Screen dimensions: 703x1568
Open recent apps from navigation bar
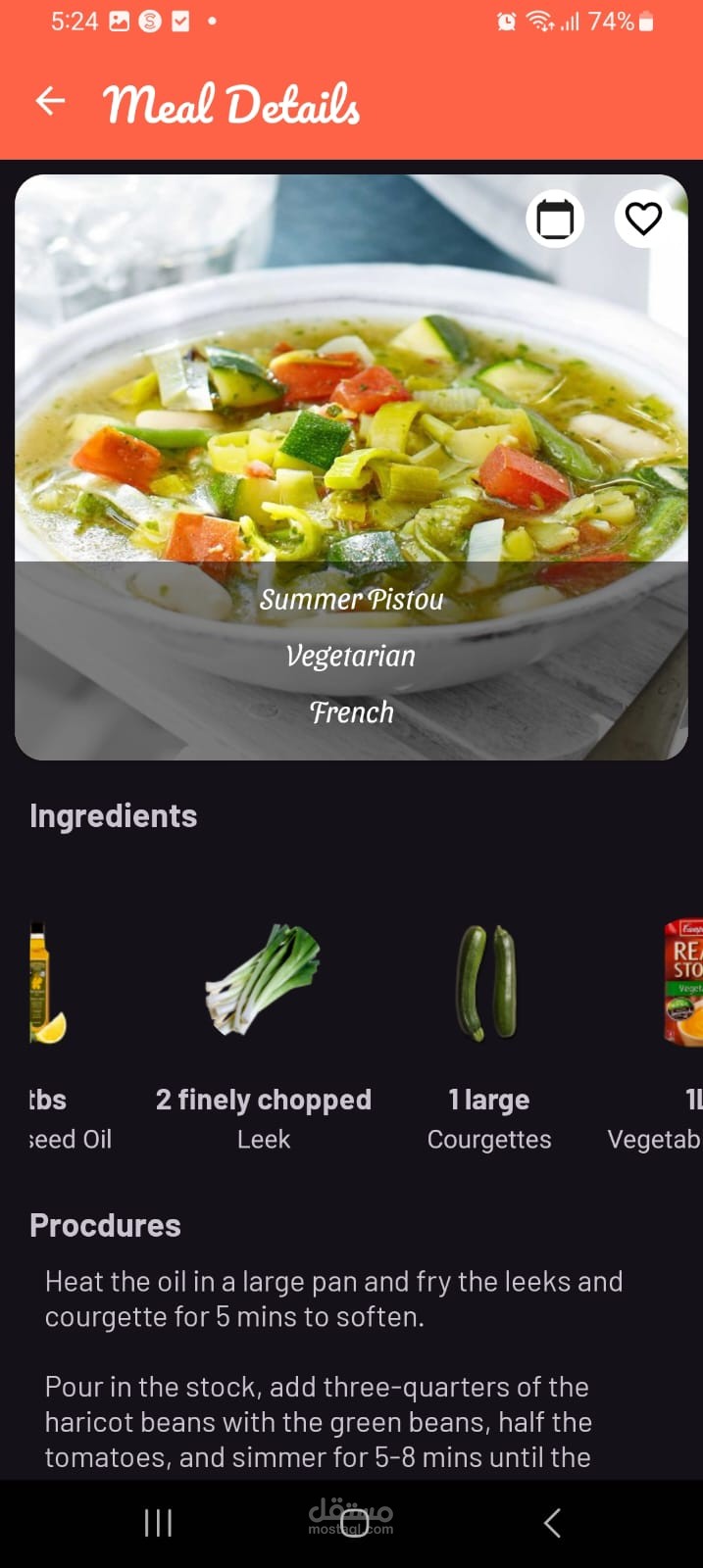coord(158,1522)
